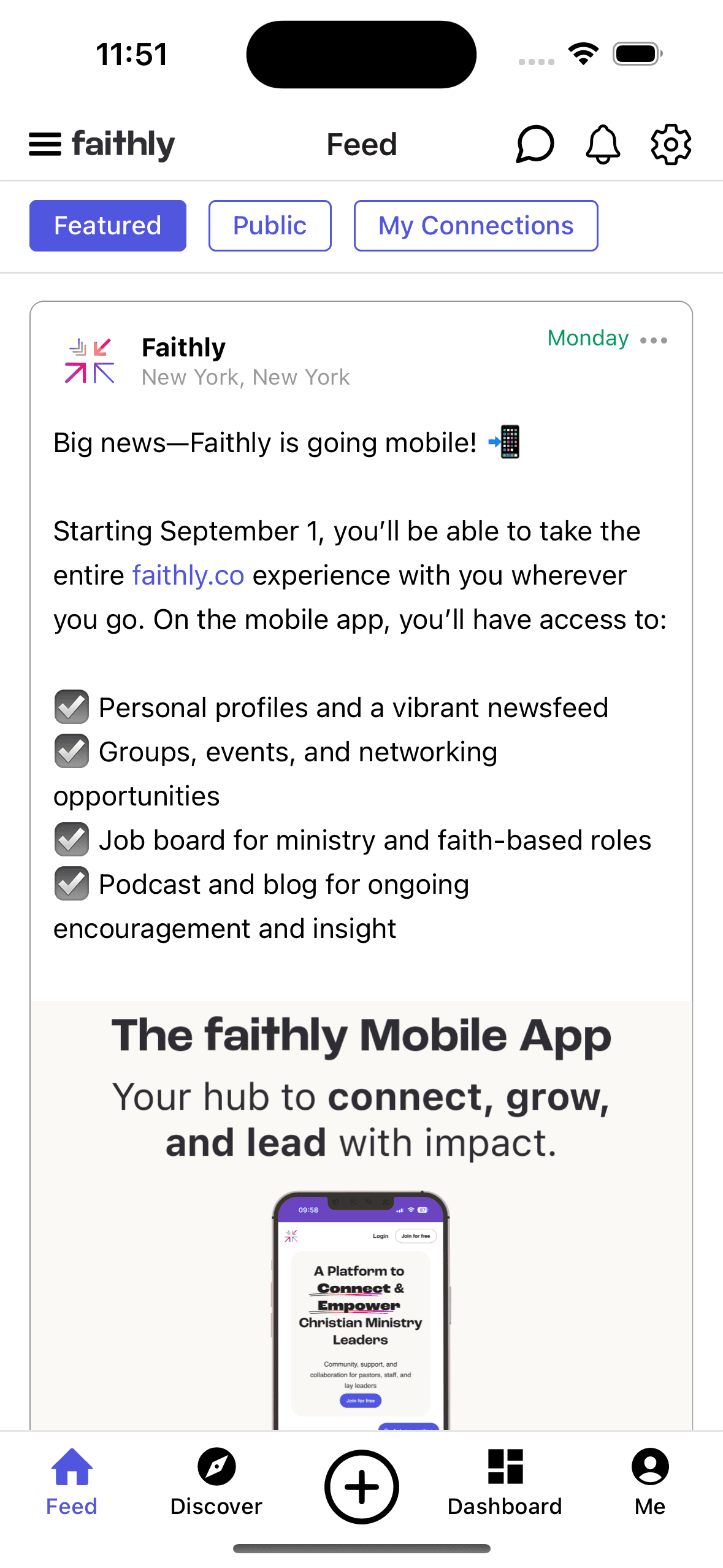Open the settings gear
The image size is (723, 1568).
point(671,144)
